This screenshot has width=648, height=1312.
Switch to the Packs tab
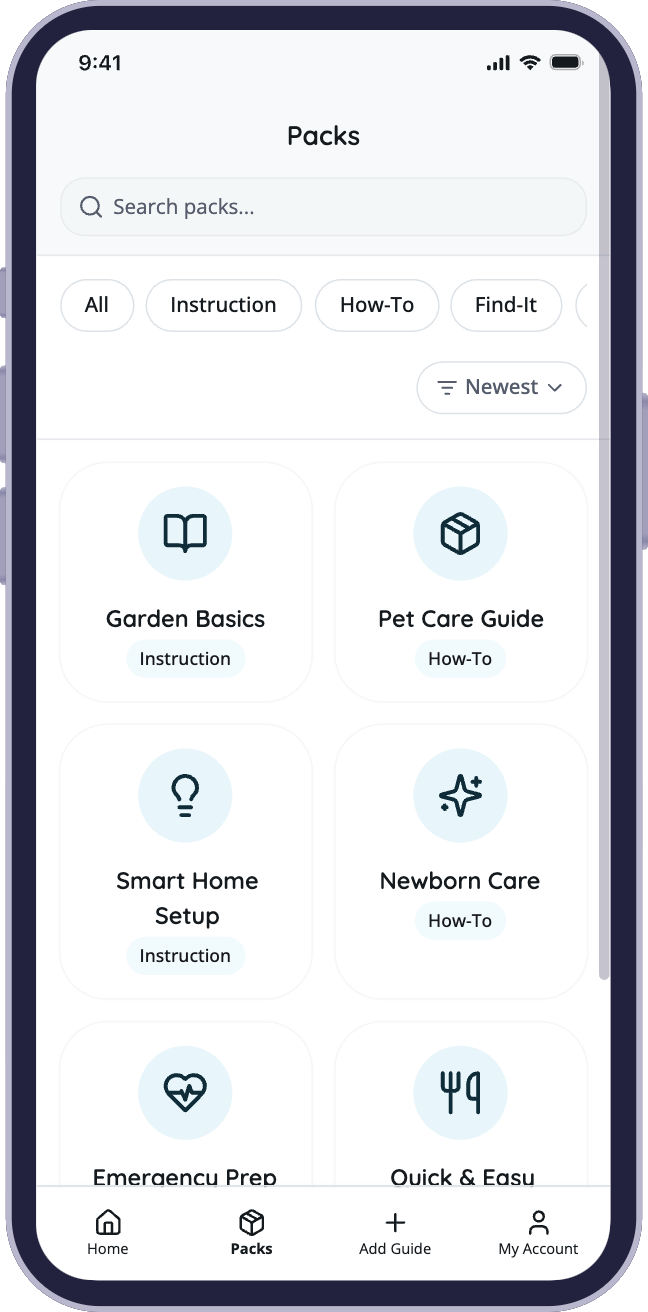pos(251,1232)
